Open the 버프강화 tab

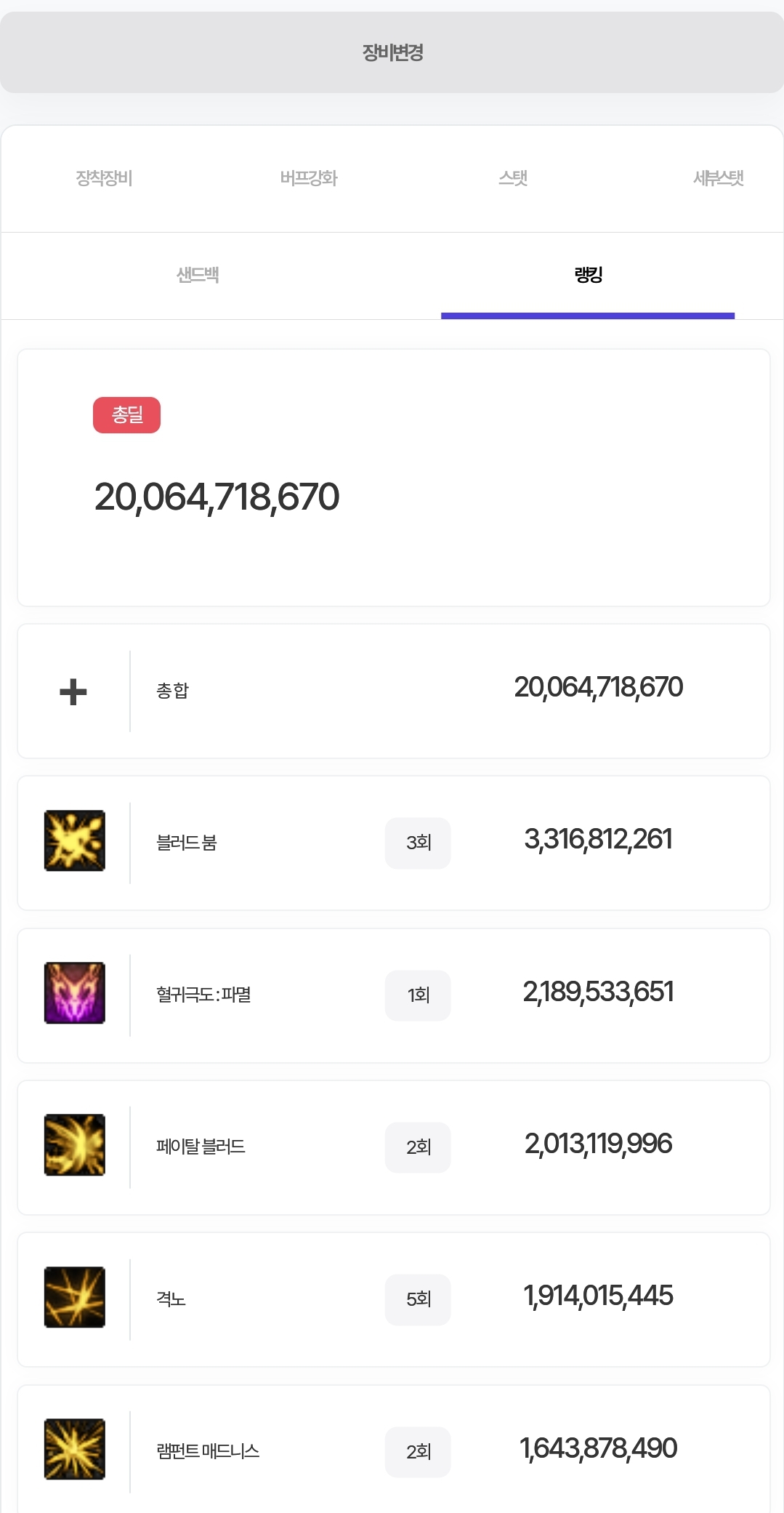pyautogui.click(x=309, y=178)
